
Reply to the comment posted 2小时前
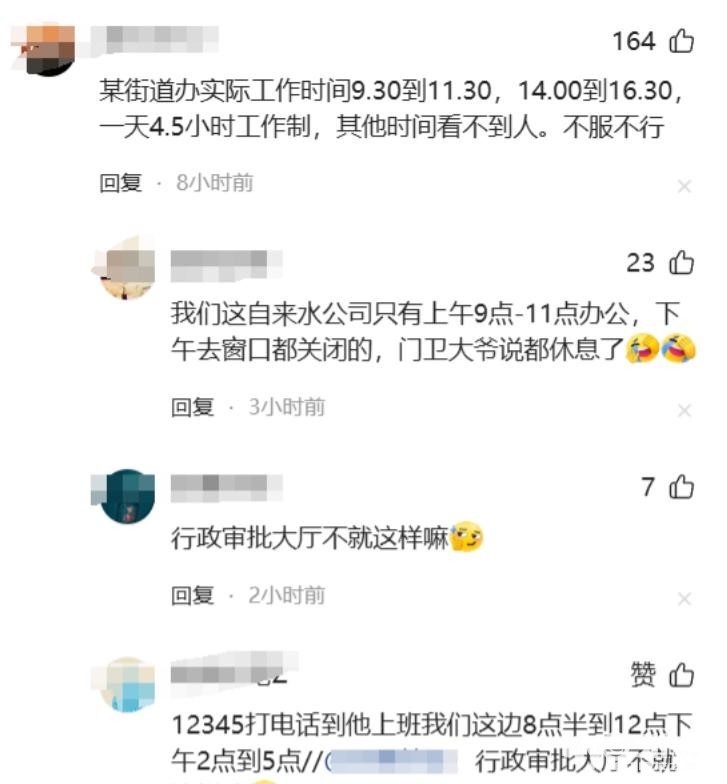click(x=193, y=595)
